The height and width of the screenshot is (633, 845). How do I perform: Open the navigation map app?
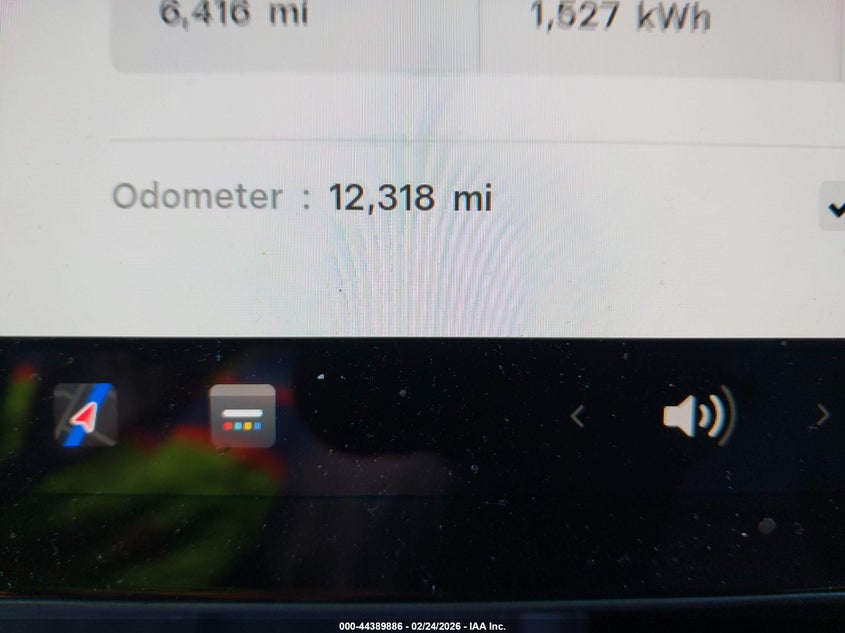click(85, 414)
